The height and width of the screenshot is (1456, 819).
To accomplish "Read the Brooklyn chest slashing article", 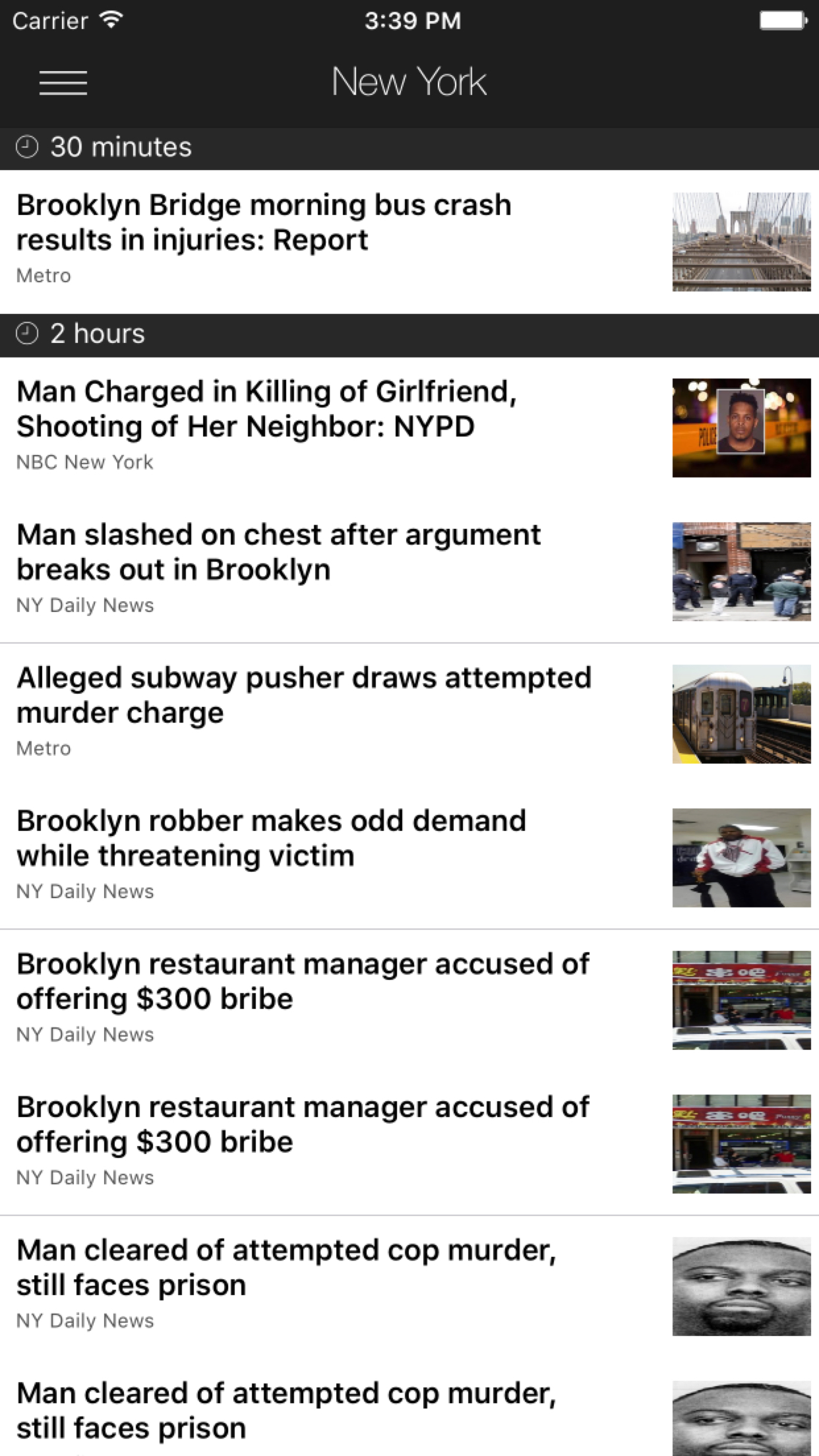I will pyautogui.click(x=277, y=552).
